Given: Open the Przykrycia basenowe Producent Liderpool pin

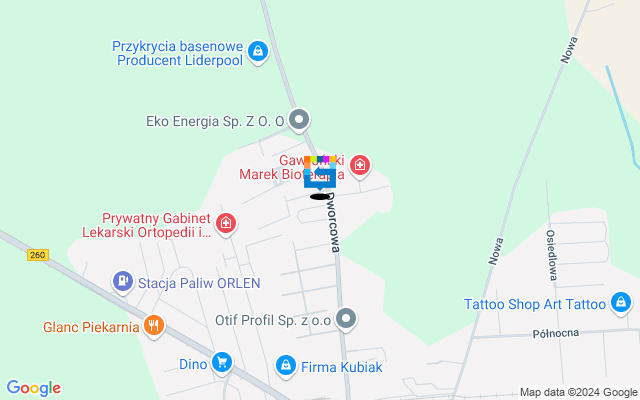Looking at the screenshot, I should pyautogui.click(x=258, y=50).
